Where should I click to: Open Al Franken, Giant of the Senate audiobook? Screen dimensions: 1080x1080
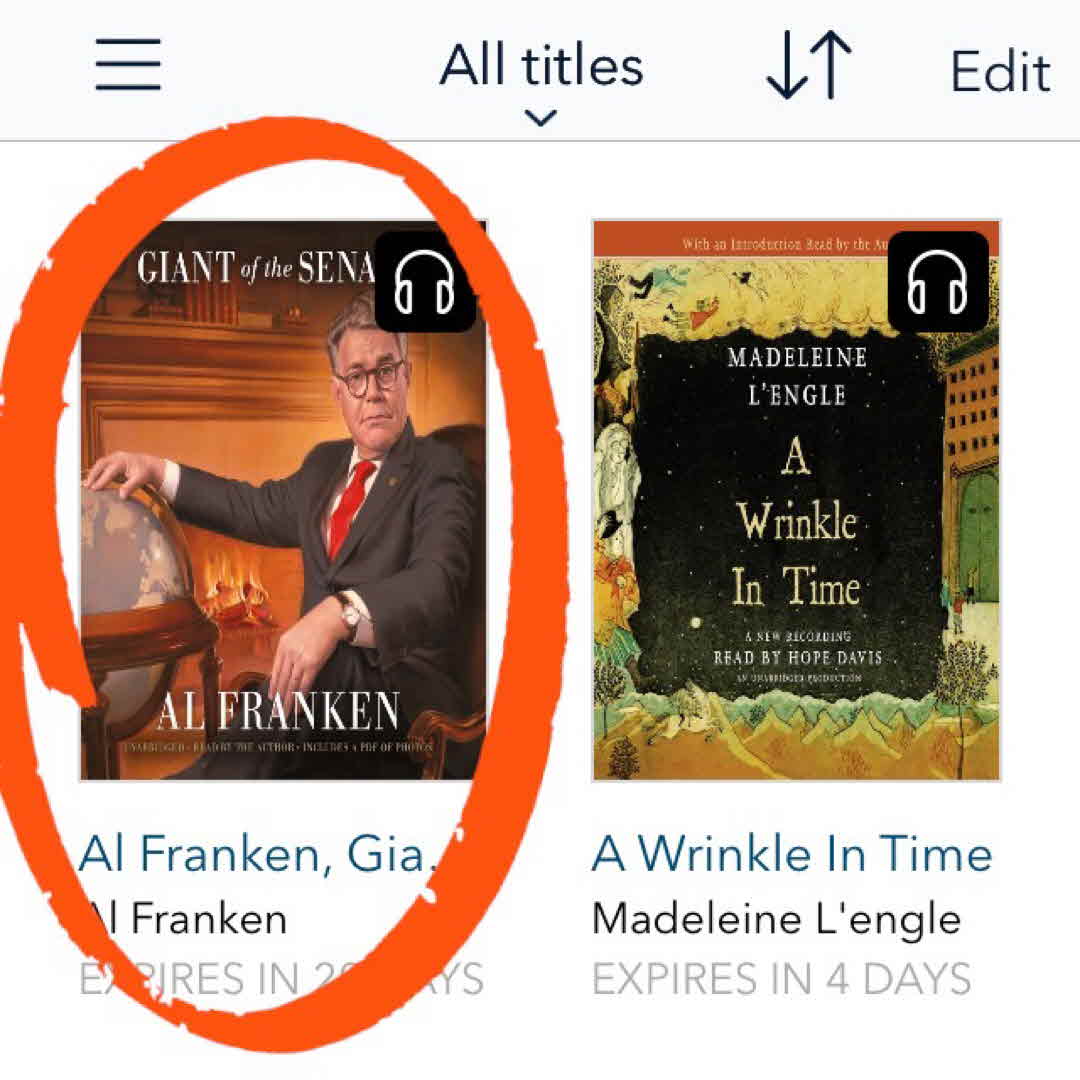pos(283,500)
